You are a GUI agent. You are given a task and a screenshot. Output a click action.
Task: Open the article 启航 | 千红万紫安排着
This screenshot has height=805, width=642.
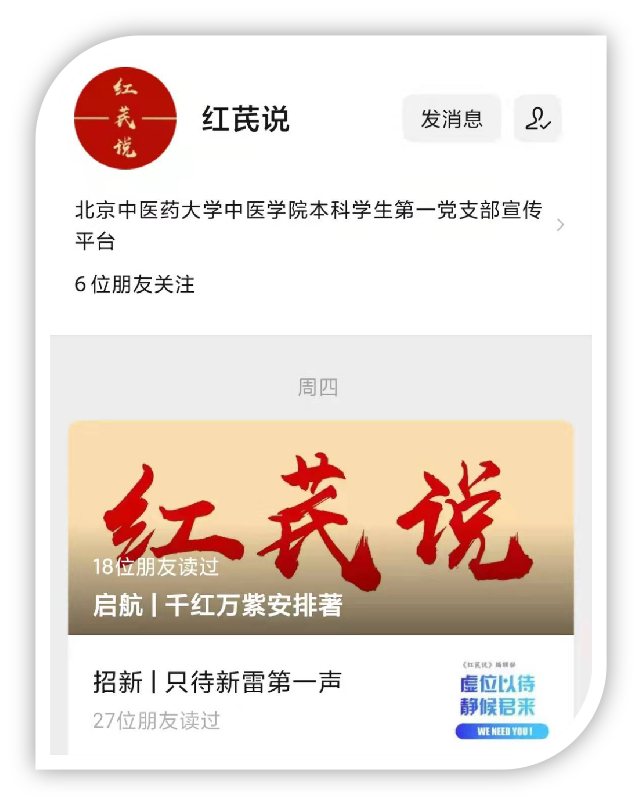pyautogui.click(x=320, y=528)
